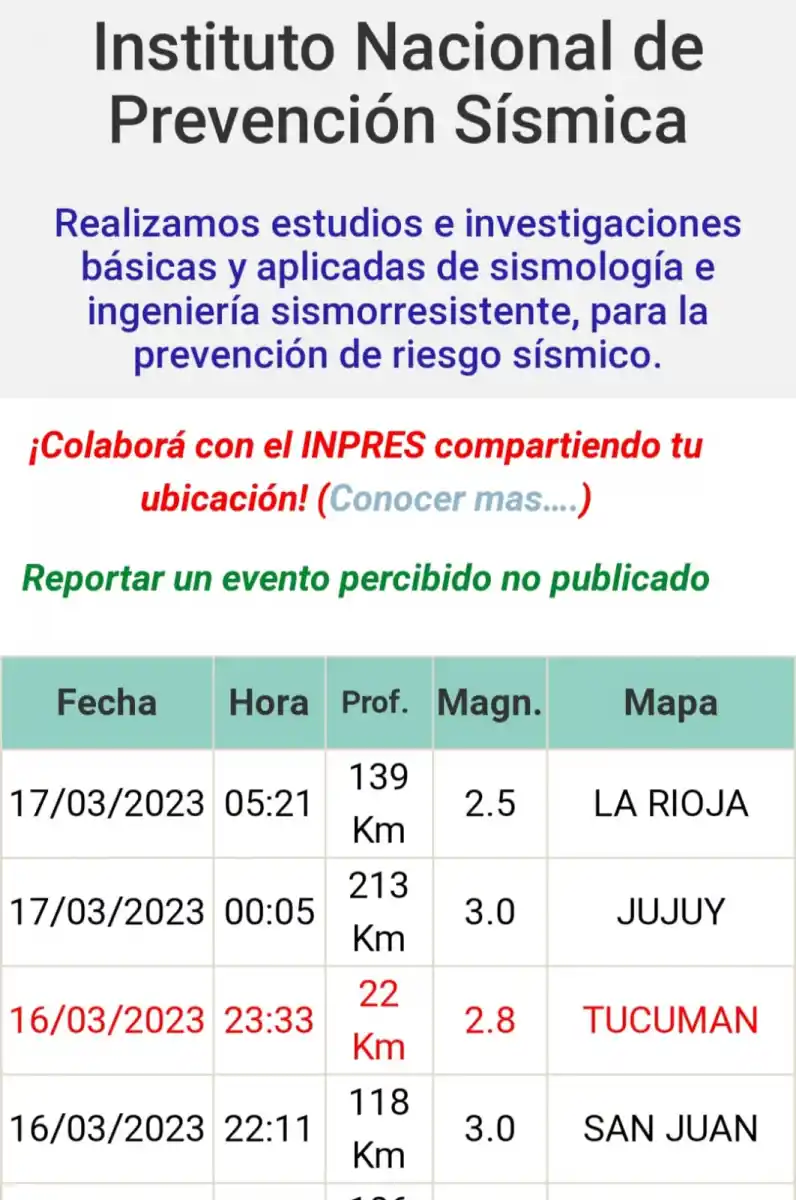The width and height of the screenshot is (796, 1200).
Task: Click the 2.8 magnitude cell
Action: pyautogui.click(x=489, y=1020)
